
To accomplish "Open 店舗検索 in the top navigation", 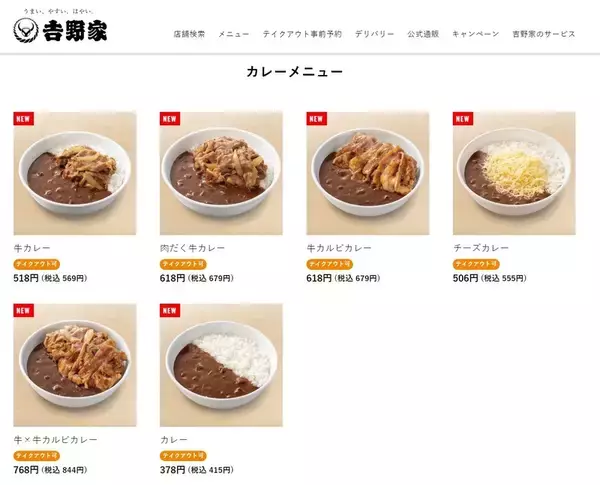I will 189,33.
